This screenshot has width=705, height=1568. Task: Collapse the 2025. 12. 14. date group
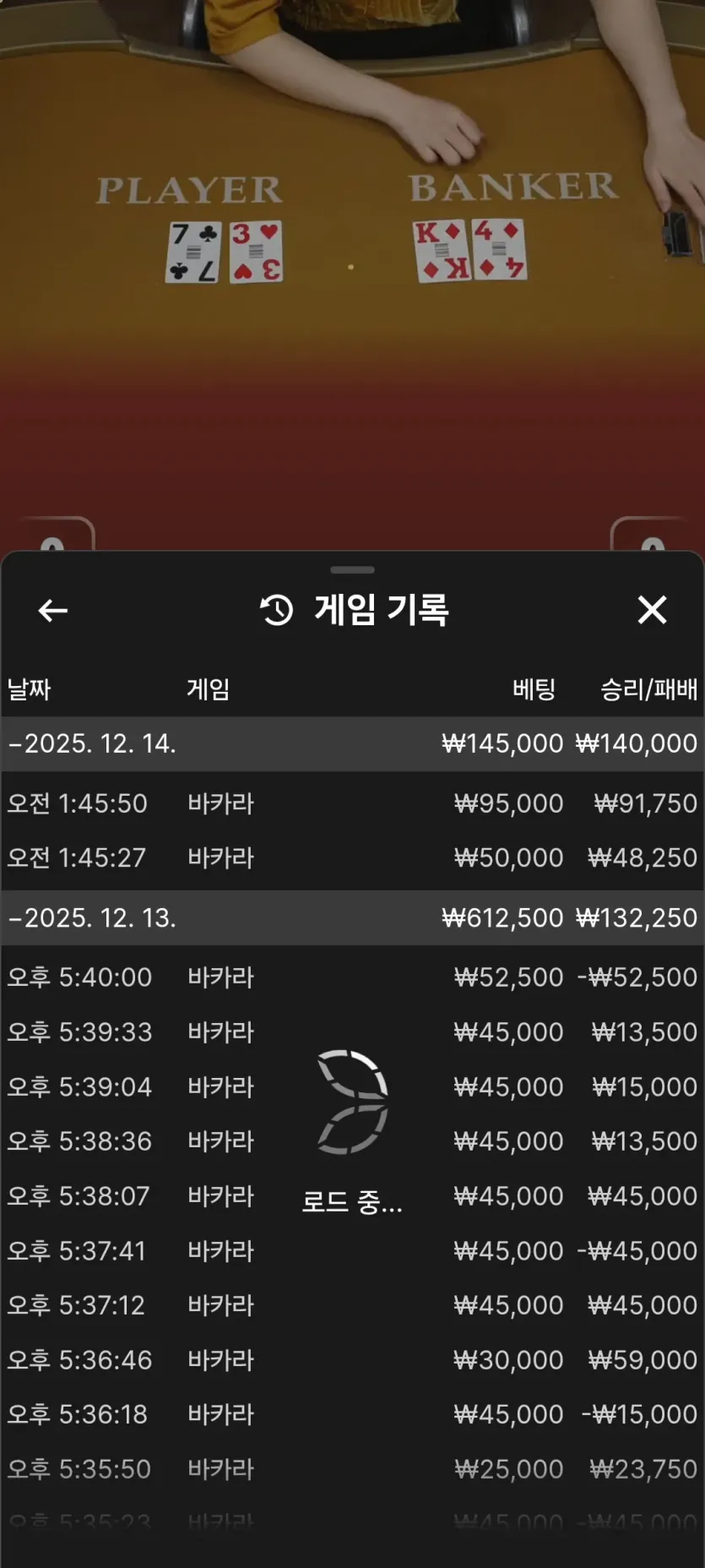coord(352,743)
